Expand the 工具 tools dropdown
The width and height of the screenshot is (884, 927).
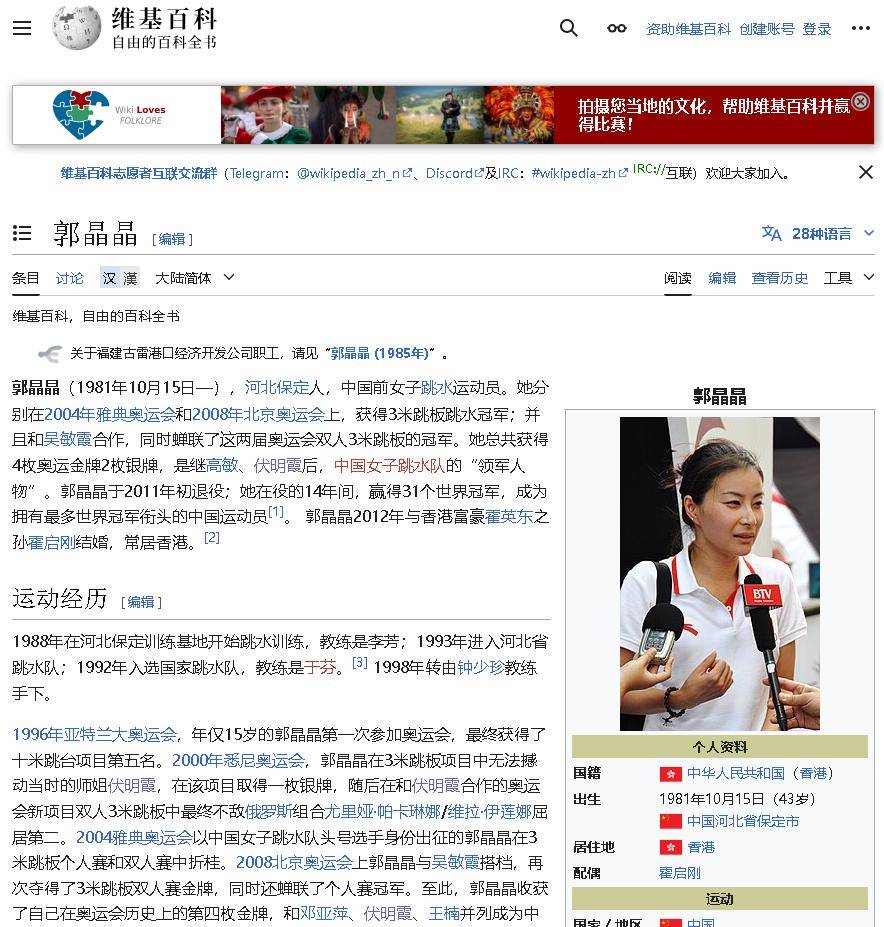[848, 278]
